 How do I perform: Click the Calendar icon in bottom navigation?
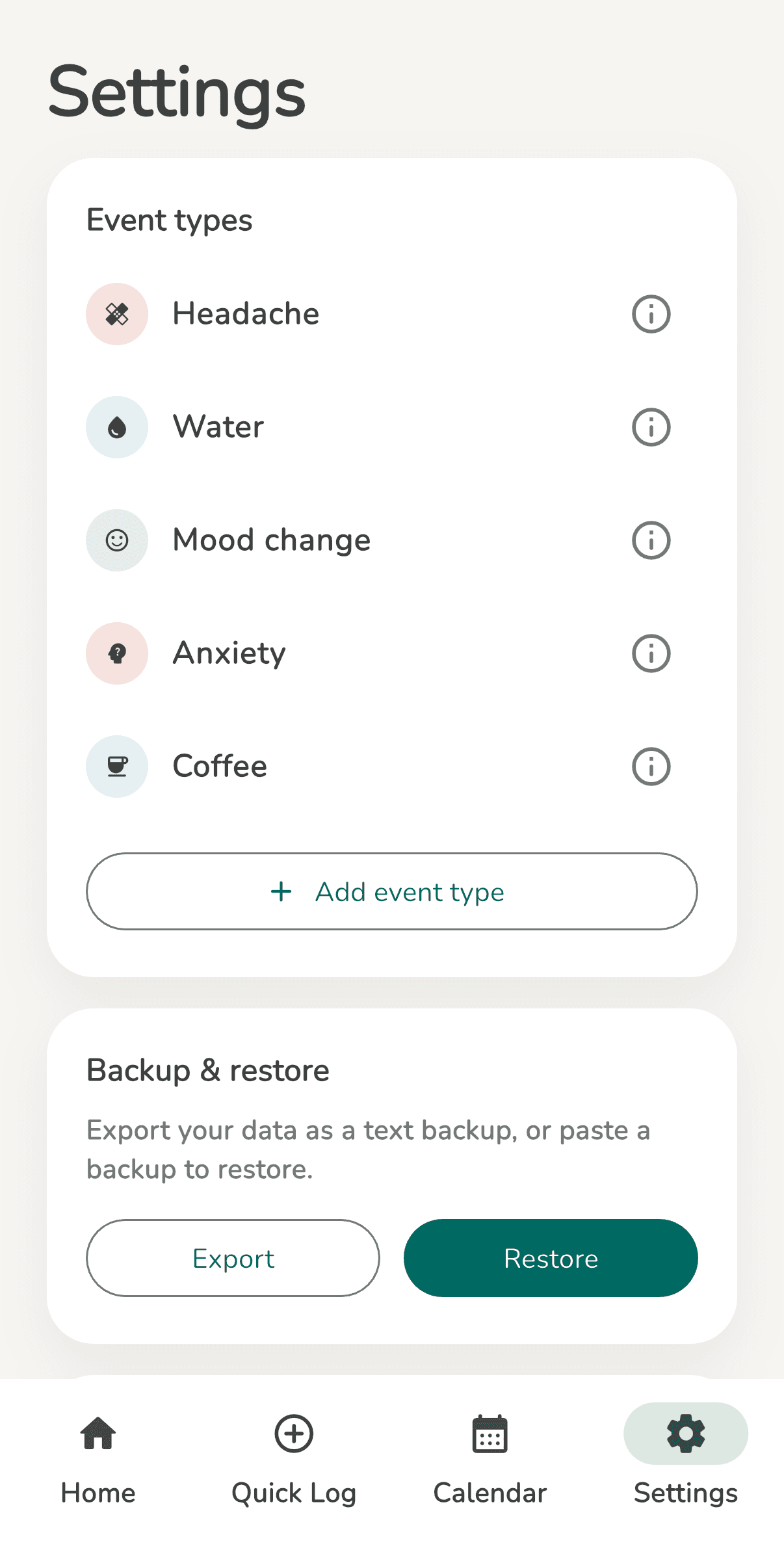point(490,1434)
